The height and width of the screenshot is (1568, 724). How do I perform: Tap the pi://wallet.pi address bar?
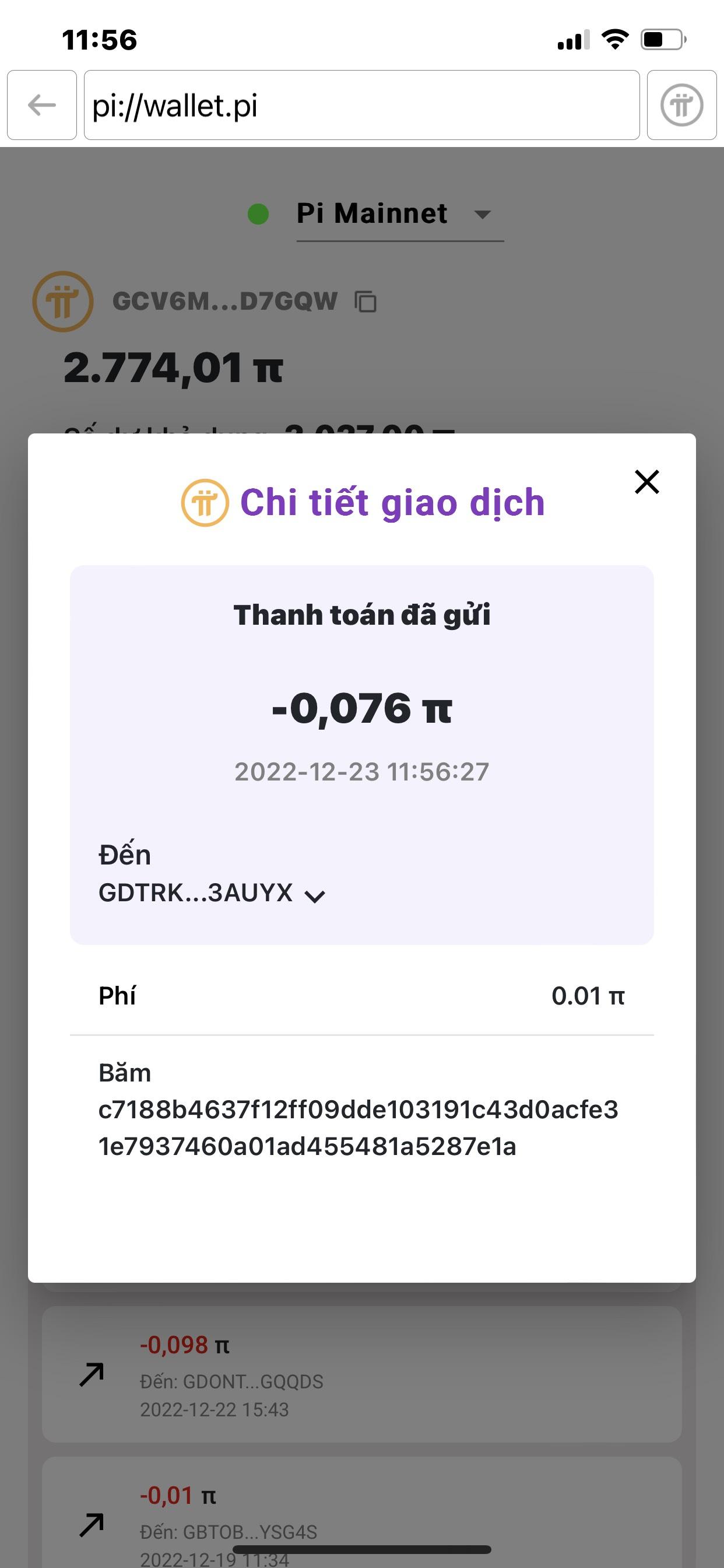tap(361, 106)
